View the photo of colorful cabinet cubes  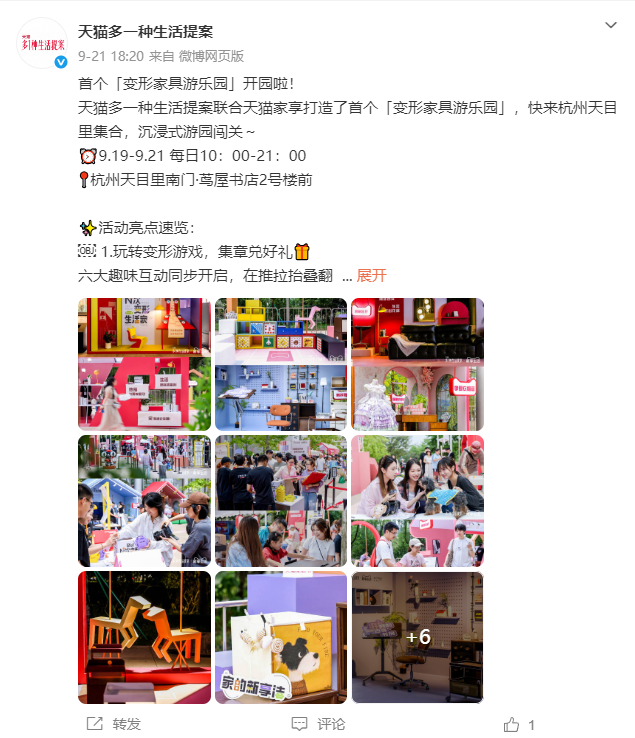point(281,364)
